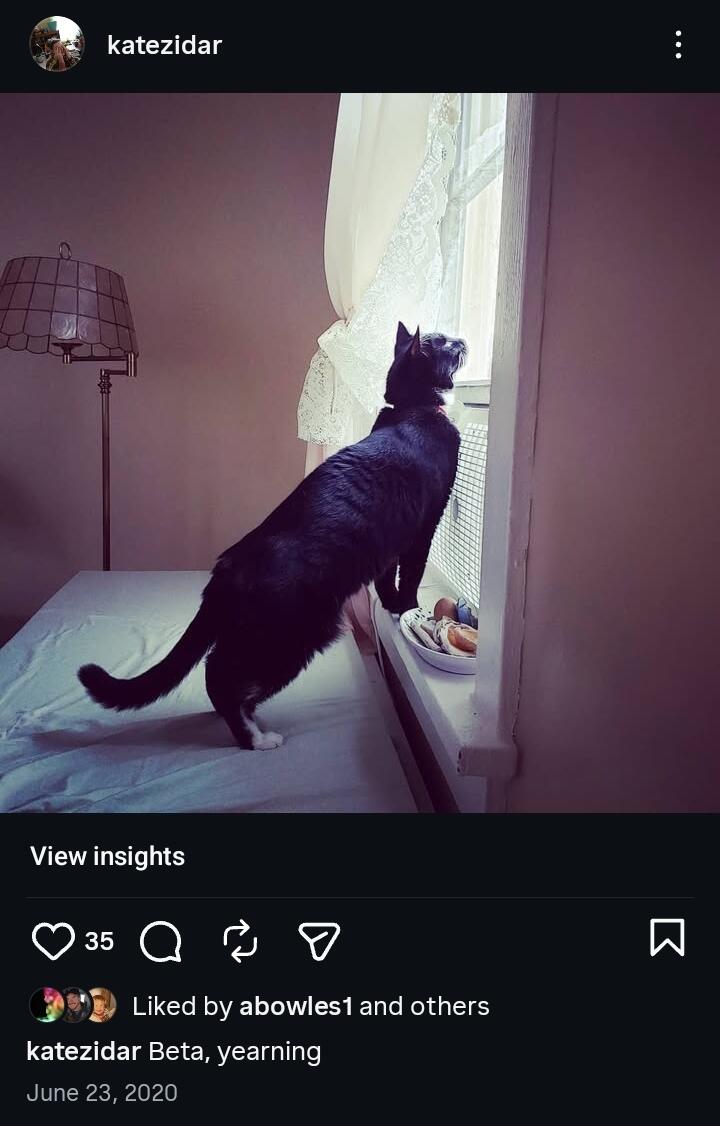Image resolution: width=720 pixels, height=1126 pixels.
Task: Open the comments bubble icon
Action: point(160,941)
